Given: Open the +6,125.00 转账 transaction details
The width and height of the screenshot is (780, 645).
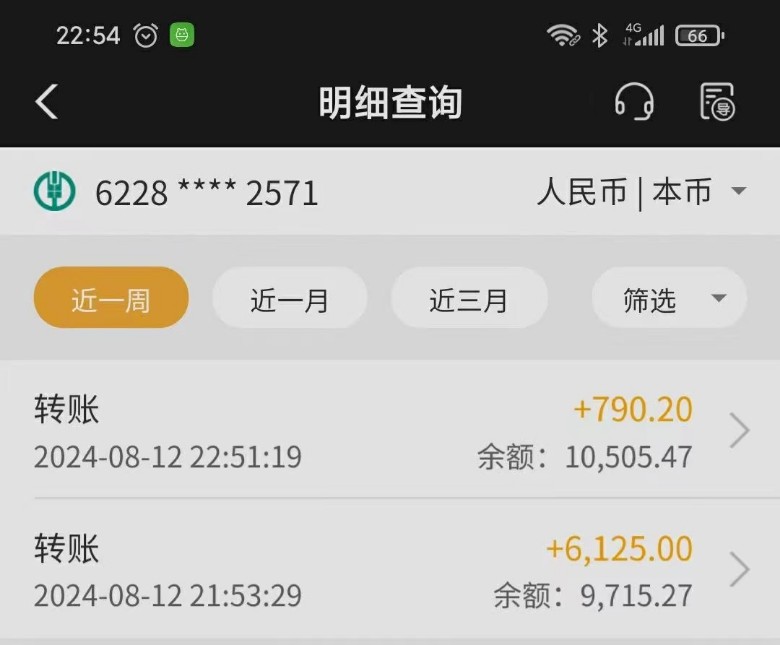Looking at the screenshot, I should pyautogui.click(x=390, y=570).
